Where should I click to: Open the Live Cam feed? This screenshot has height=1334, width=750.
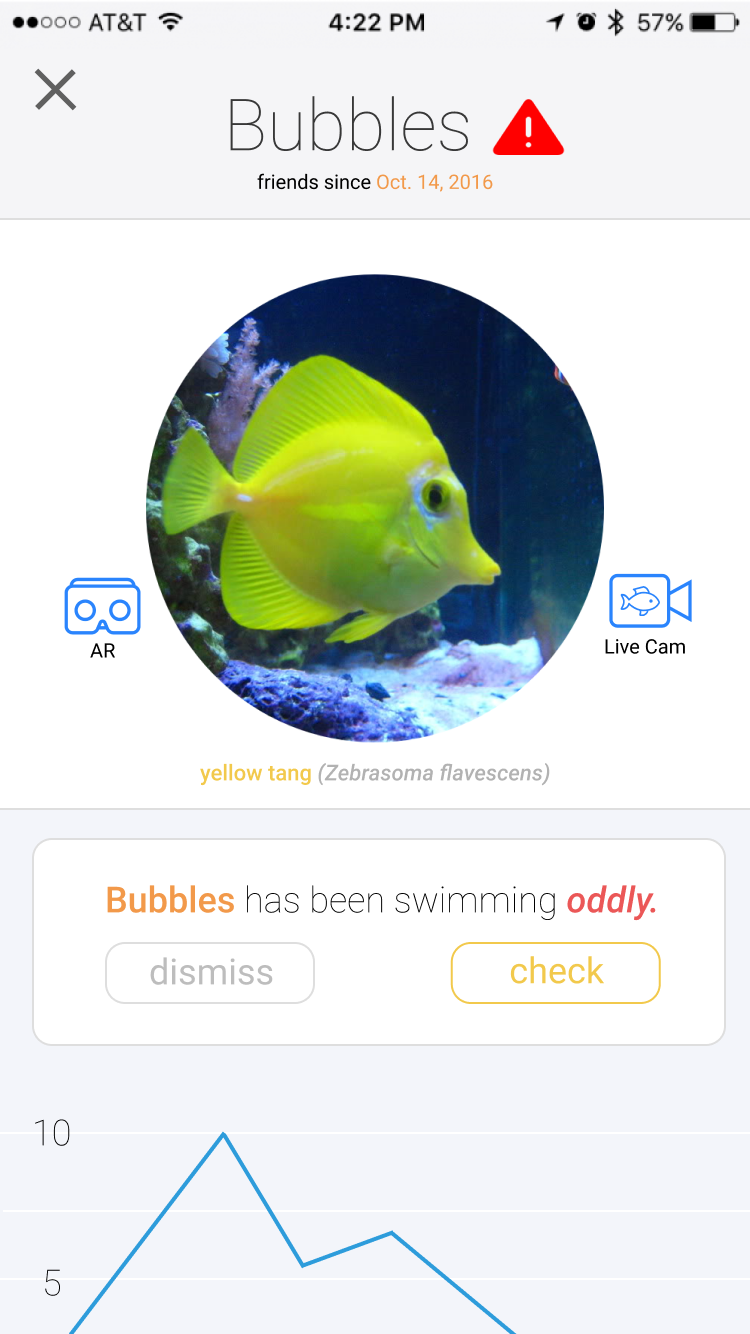point(648,615)
